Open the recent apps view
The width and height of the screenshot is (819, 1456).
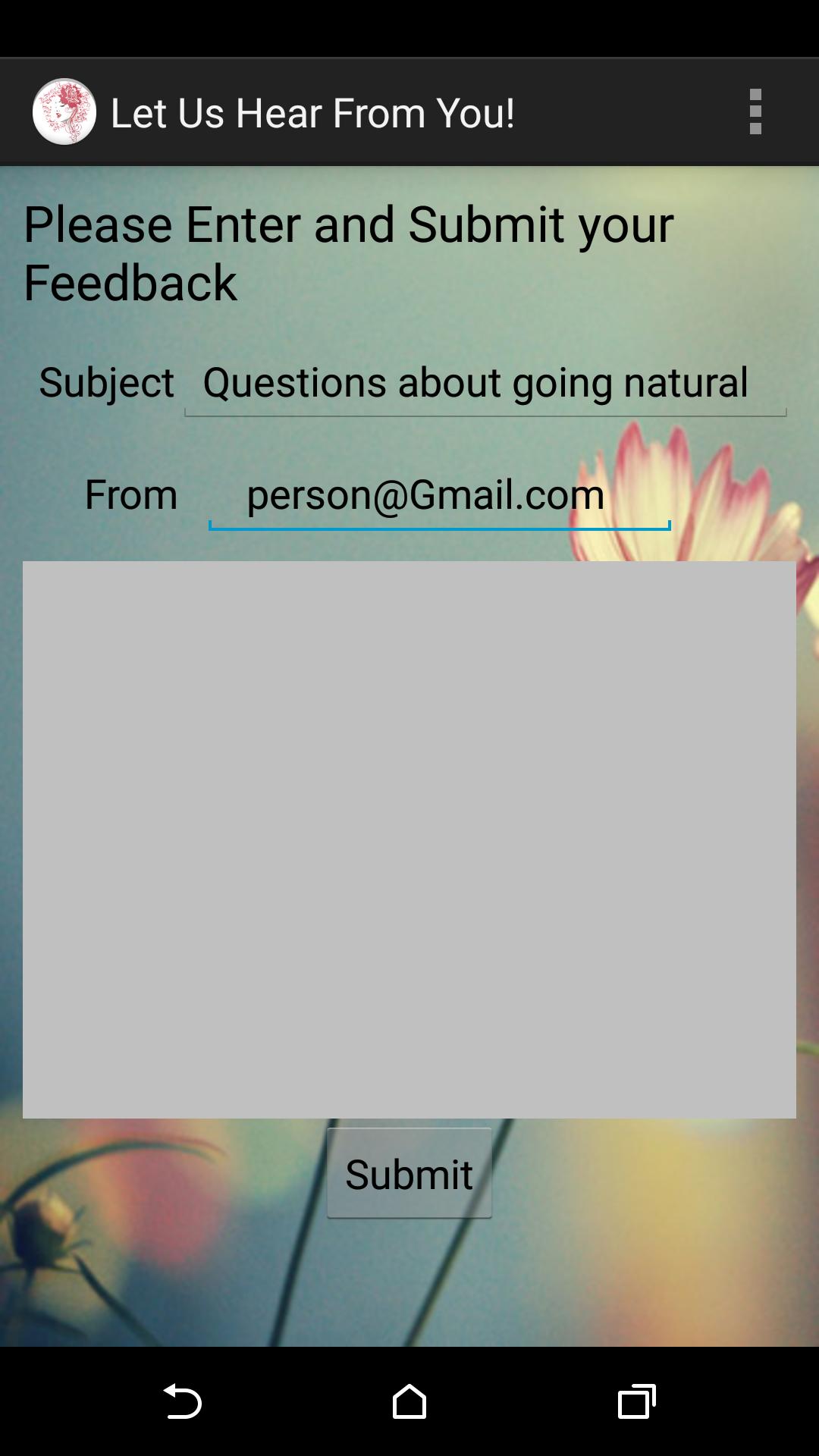tap(636, 1401)
